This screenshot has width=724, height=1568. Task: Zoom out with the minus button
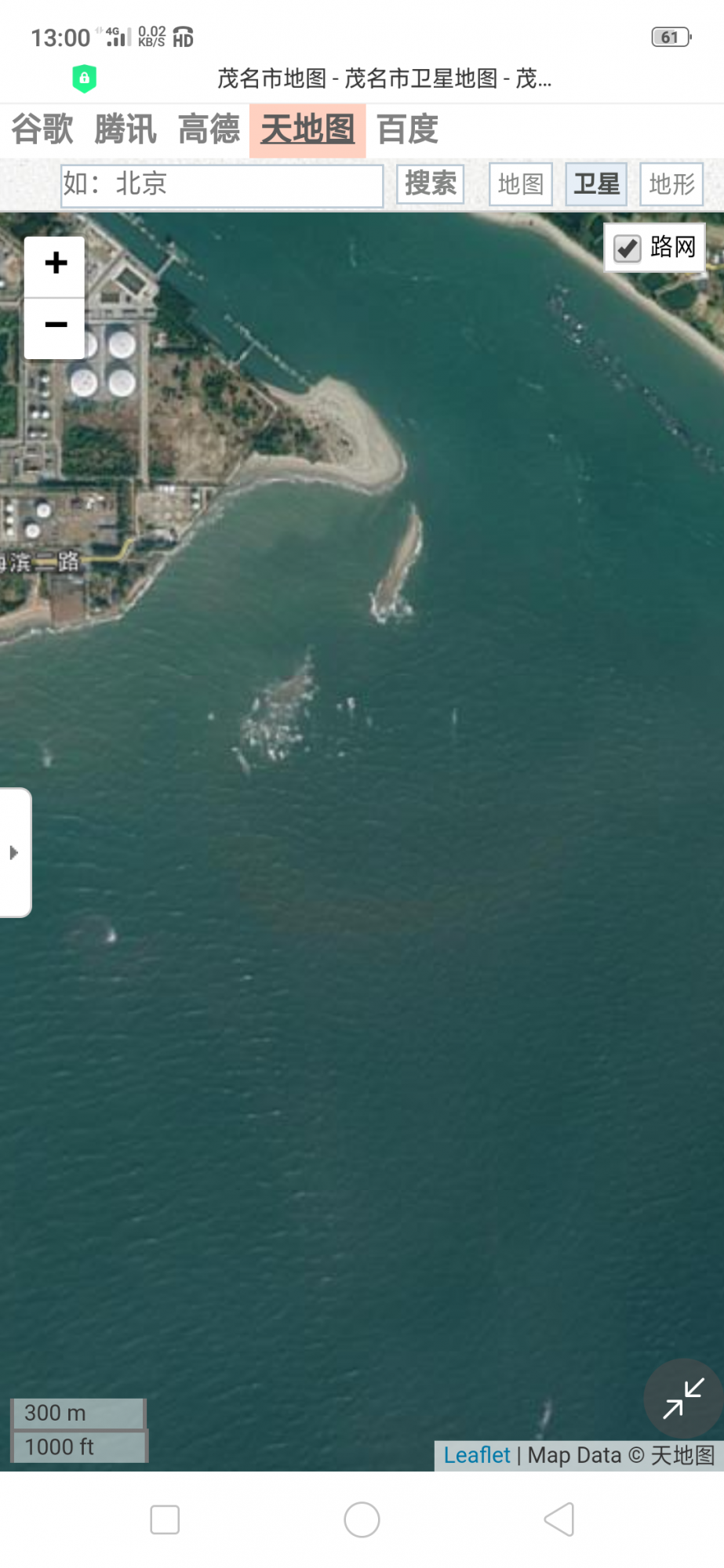tap(55, 326)
